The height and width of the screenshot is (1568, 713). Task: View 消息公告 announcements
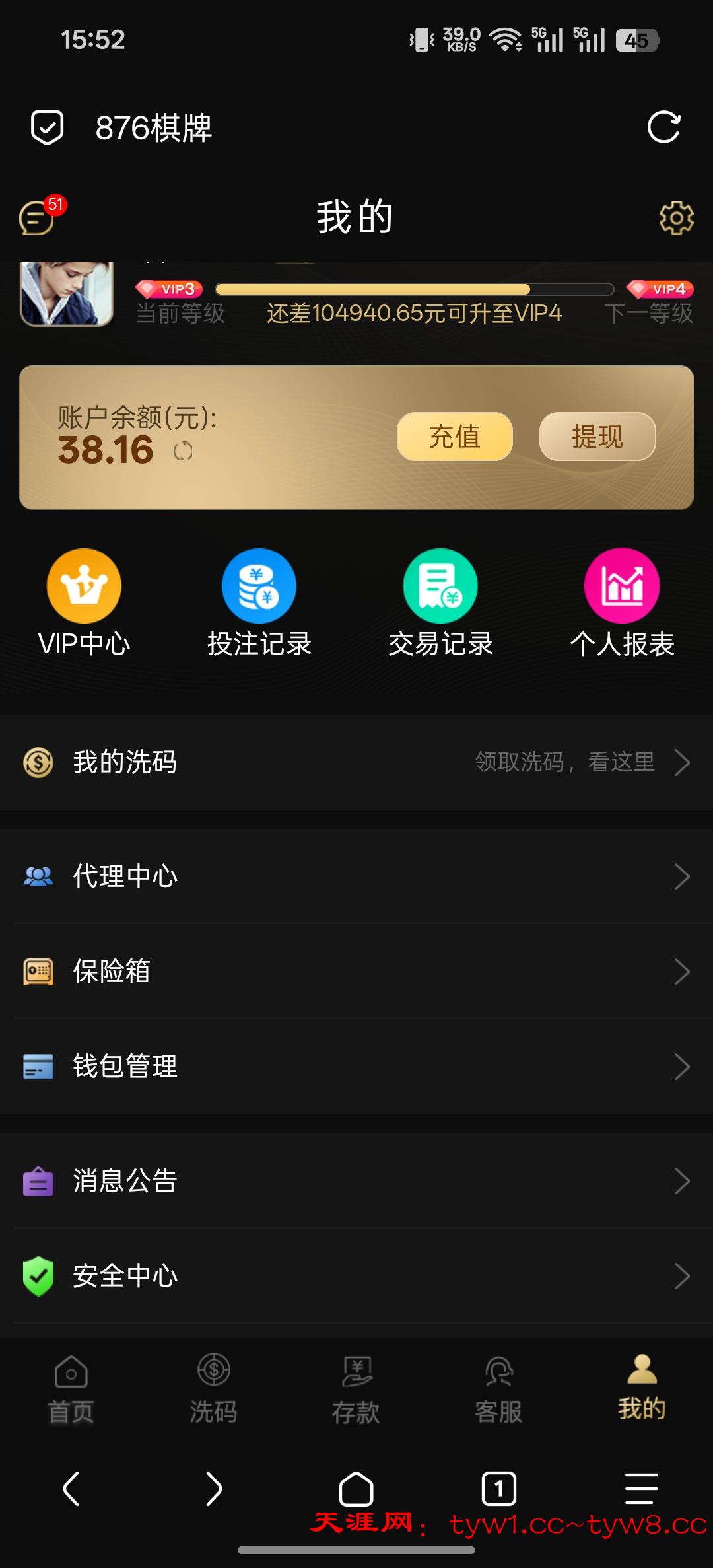[x=356, y=1181]
